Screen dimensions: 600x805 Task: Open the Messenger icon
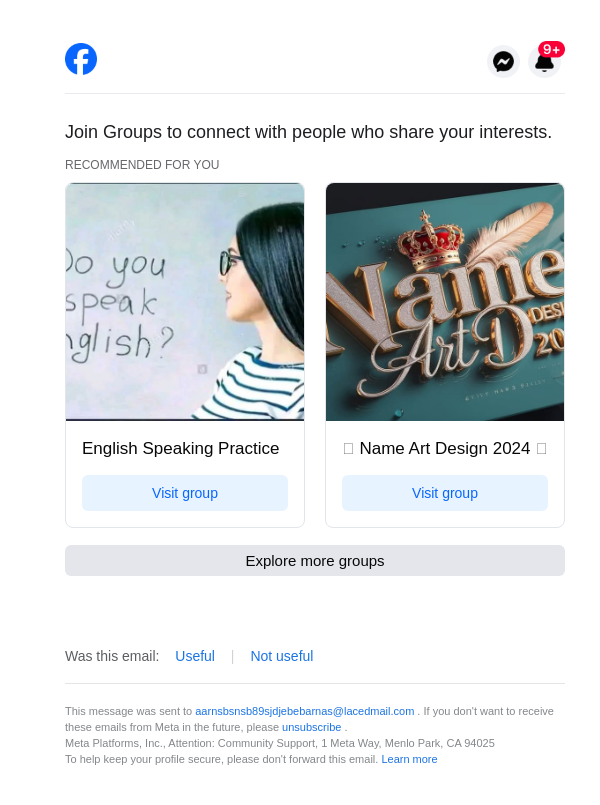(x=504, y=62)
